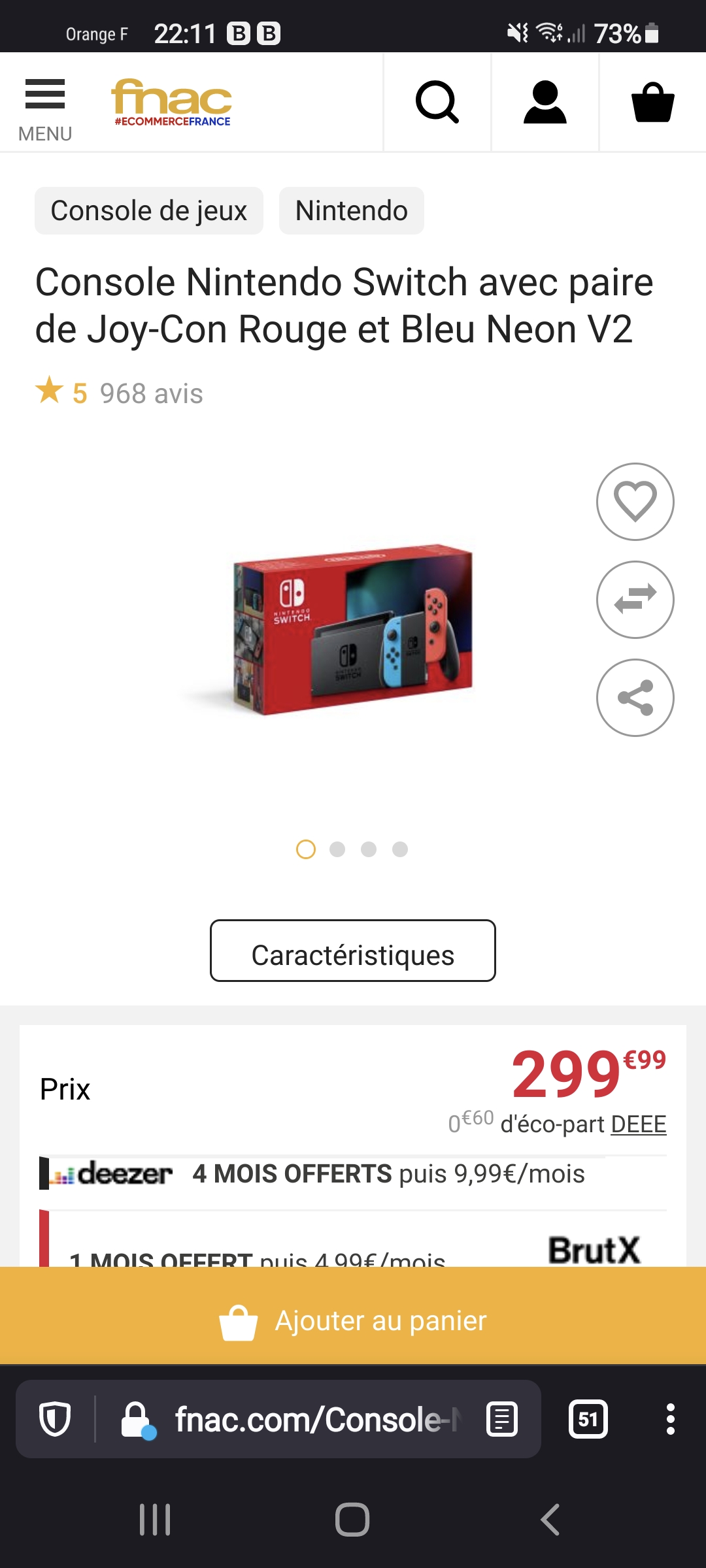
Task: Open the browser three-dot overflow menu
Action: click(x=670, y=1419)
